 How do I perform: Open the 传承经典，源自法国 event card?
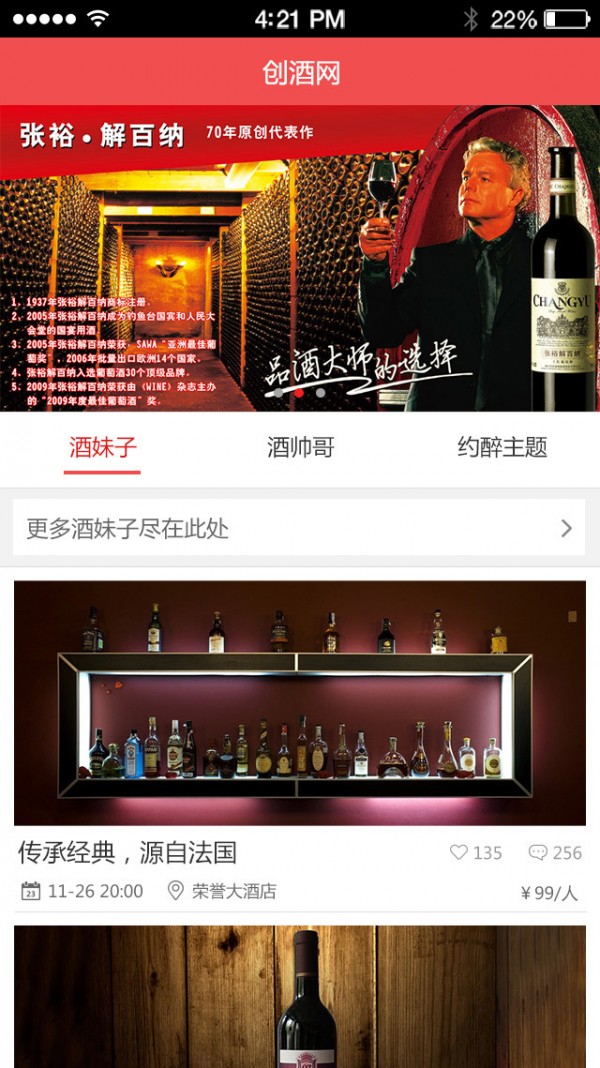point(300,703)
